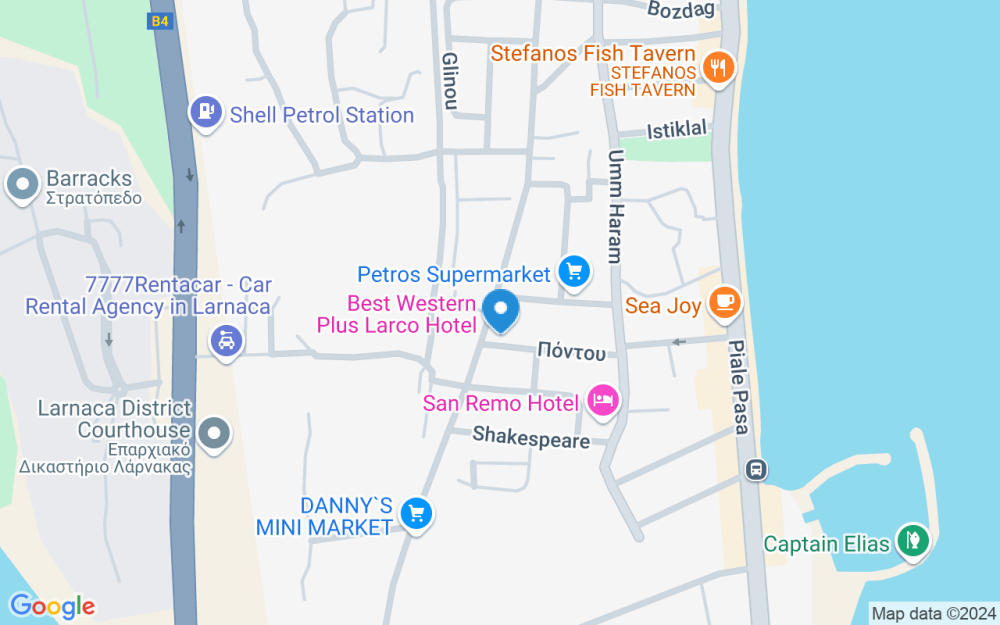This screenshot has width=1000, height=625.
Task: Open the San Remo Hotel marker
Action: pos(603,402)
